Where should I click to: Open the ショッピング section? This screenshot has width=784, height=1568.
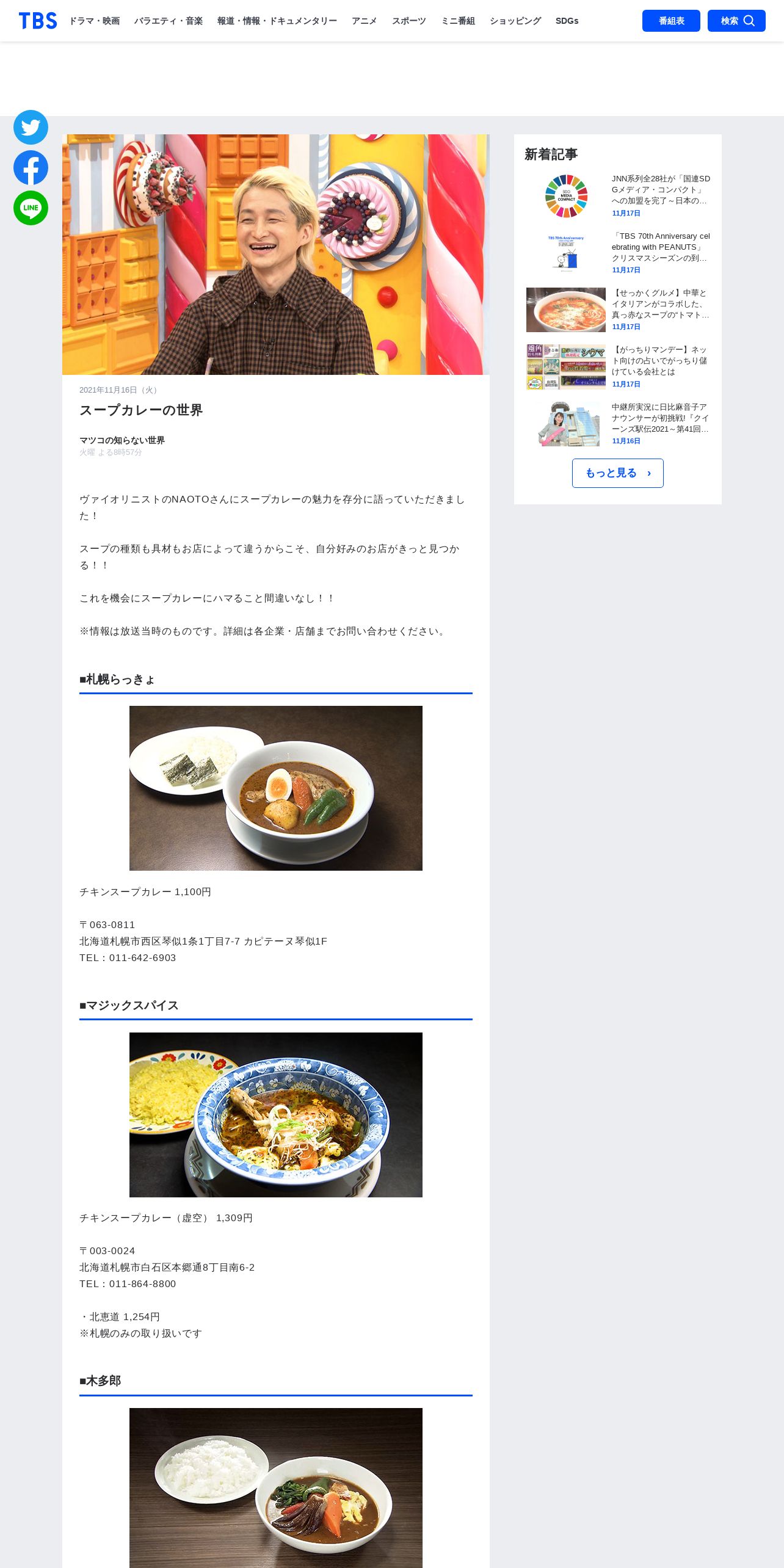tap(515, 21)
